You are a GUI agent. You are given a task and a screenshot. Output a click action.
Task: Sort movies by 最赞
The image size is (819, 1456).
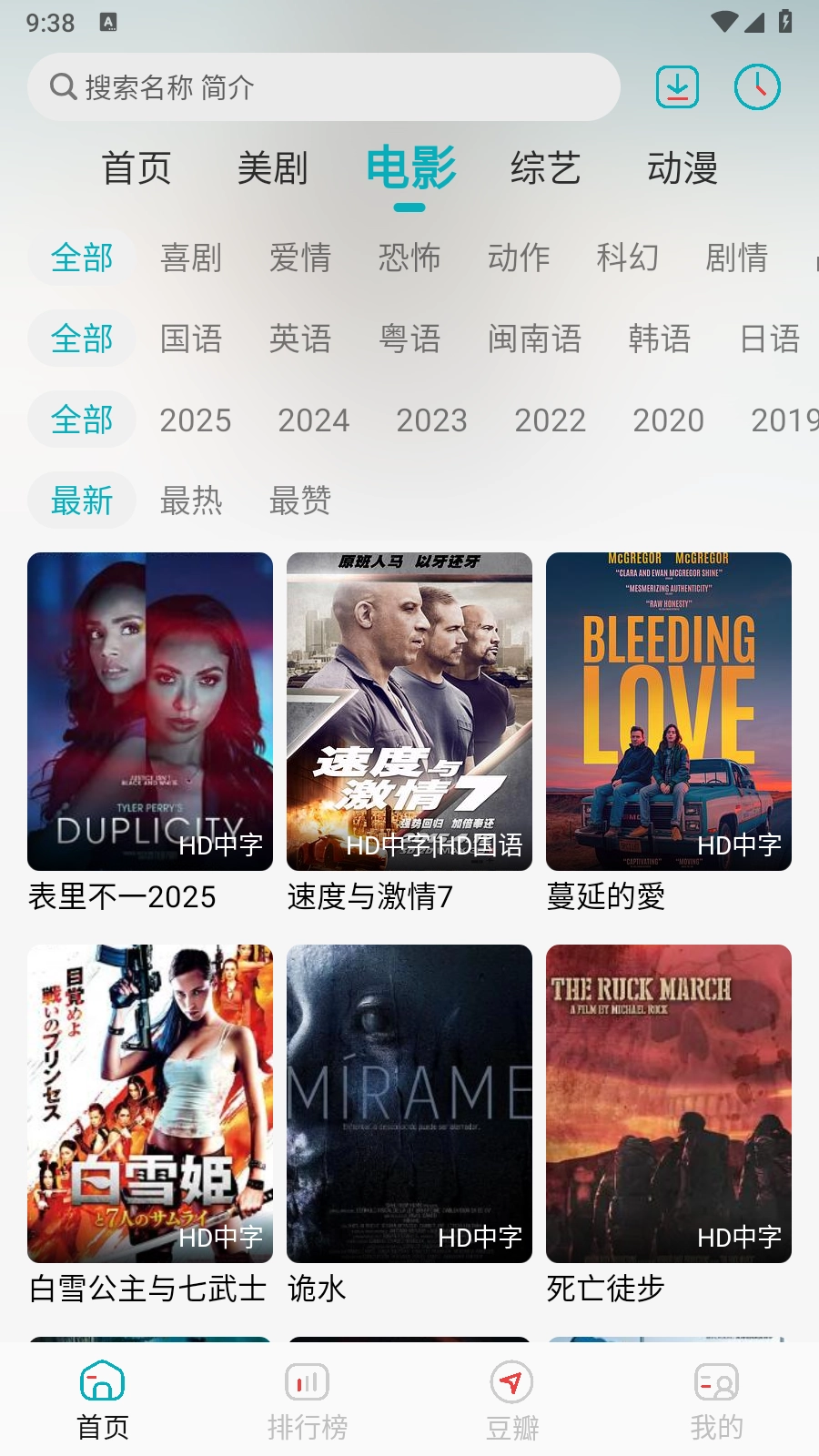299,500
